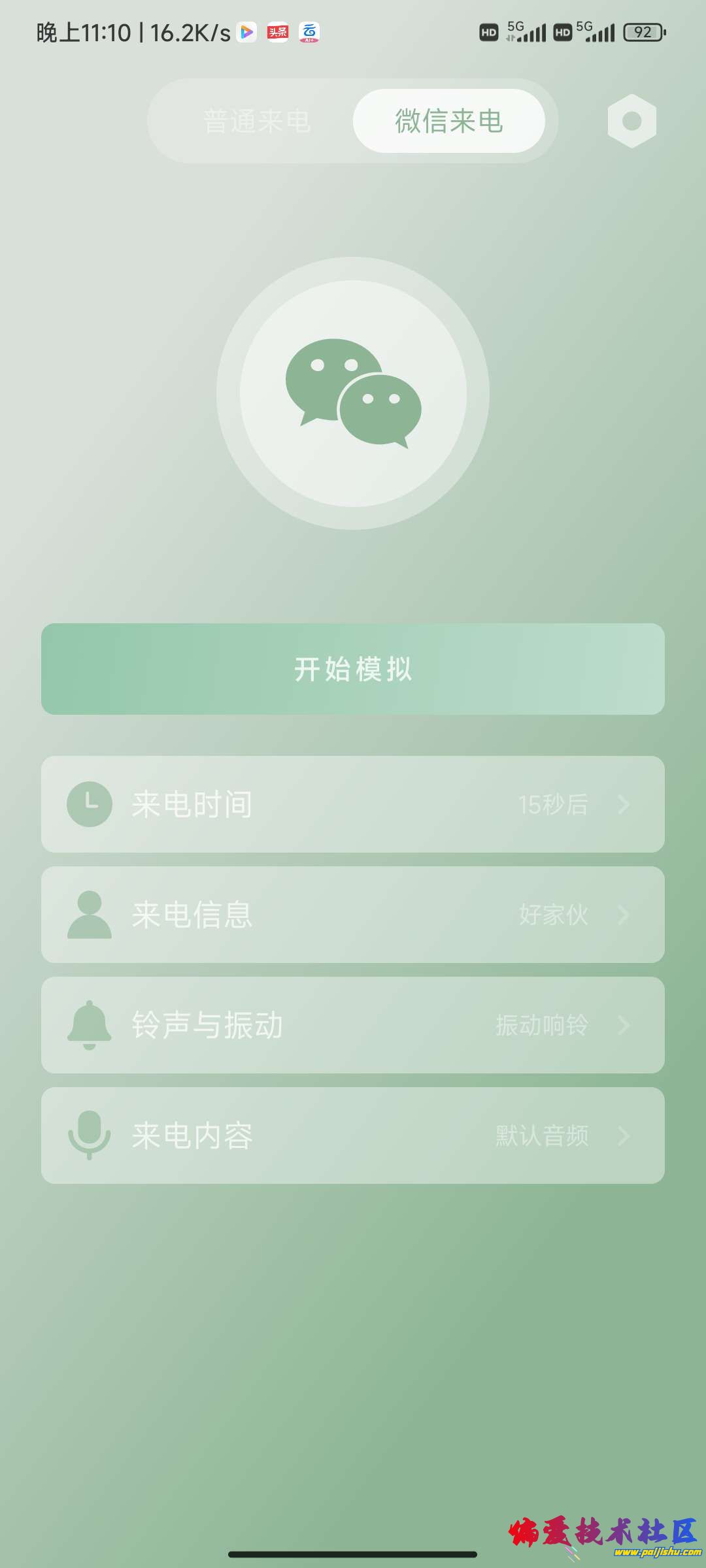Tap the contact person icon beside 来电信息
This screenshot has width=706, height=1568.
(90, 915)
